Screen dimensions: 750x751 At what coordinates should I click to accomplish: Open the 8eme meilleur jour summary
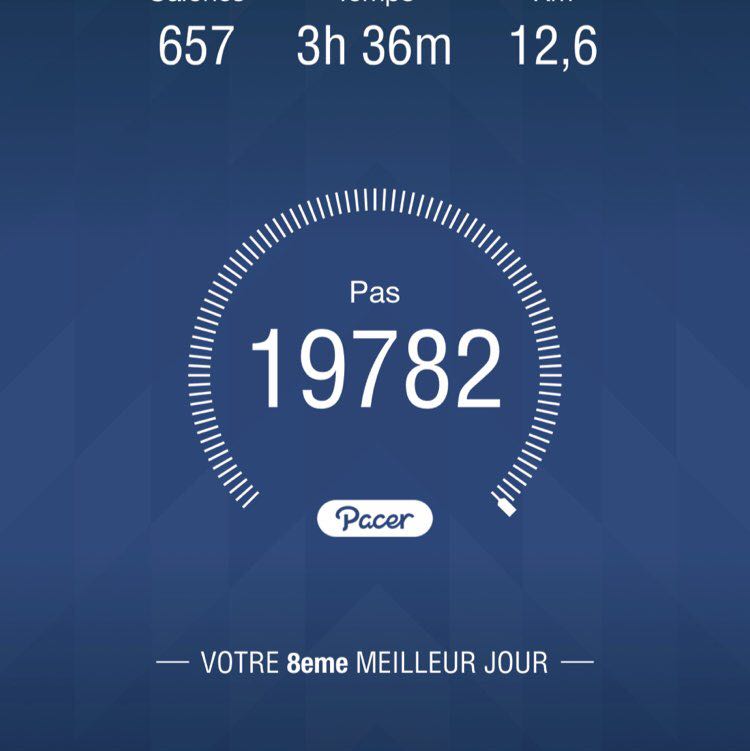[374, 659]
